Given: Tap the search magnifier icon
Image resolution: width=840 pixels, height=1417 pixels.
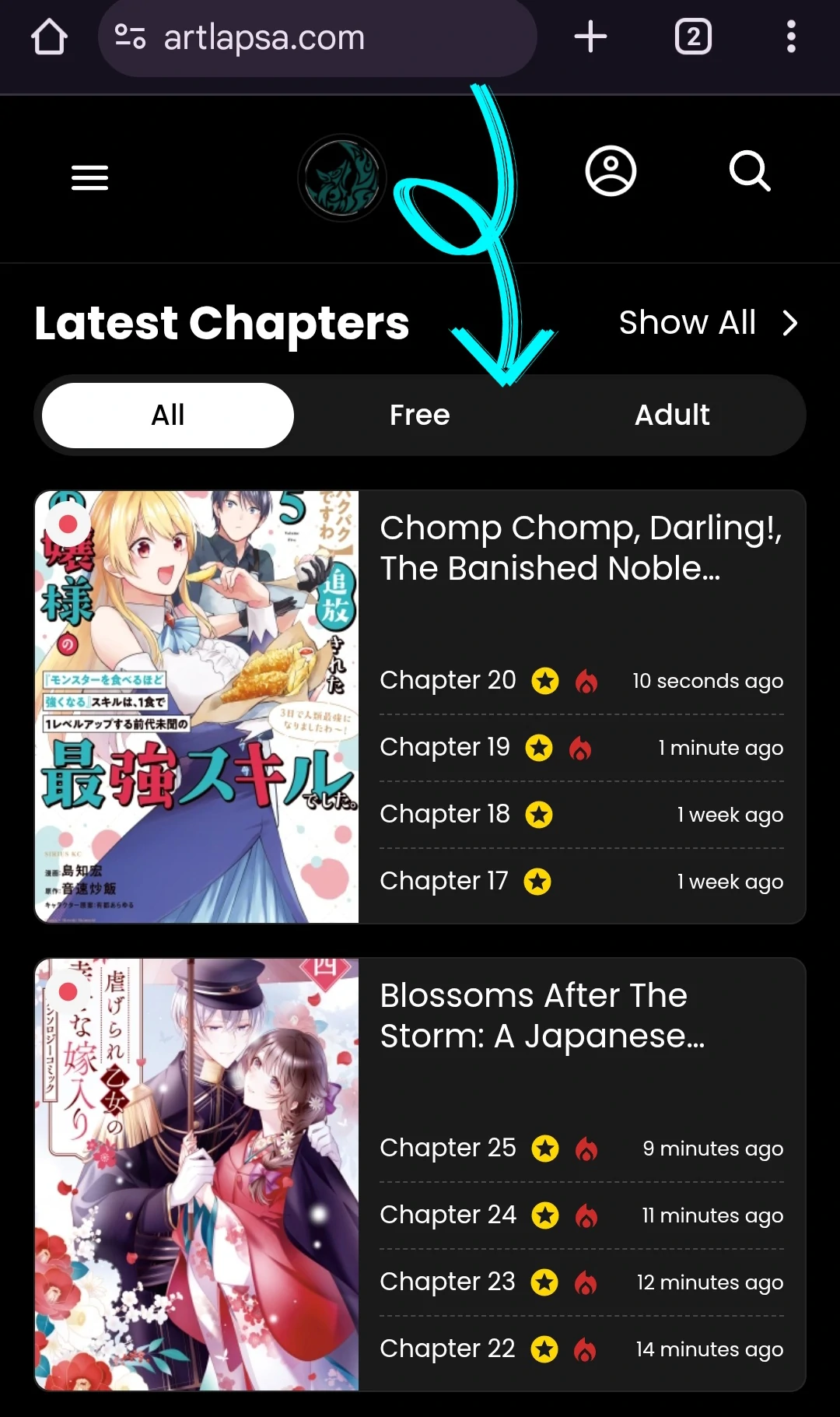Looking at the screenshot, I should (750, 171).
